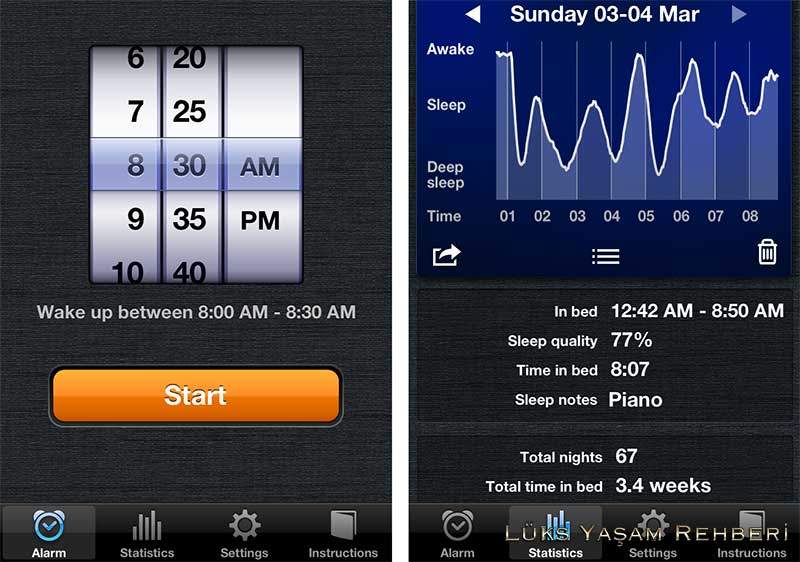Select hour 9 in the time picker
This screenshot has height=562, width=800.
click(x=136, y=219)
